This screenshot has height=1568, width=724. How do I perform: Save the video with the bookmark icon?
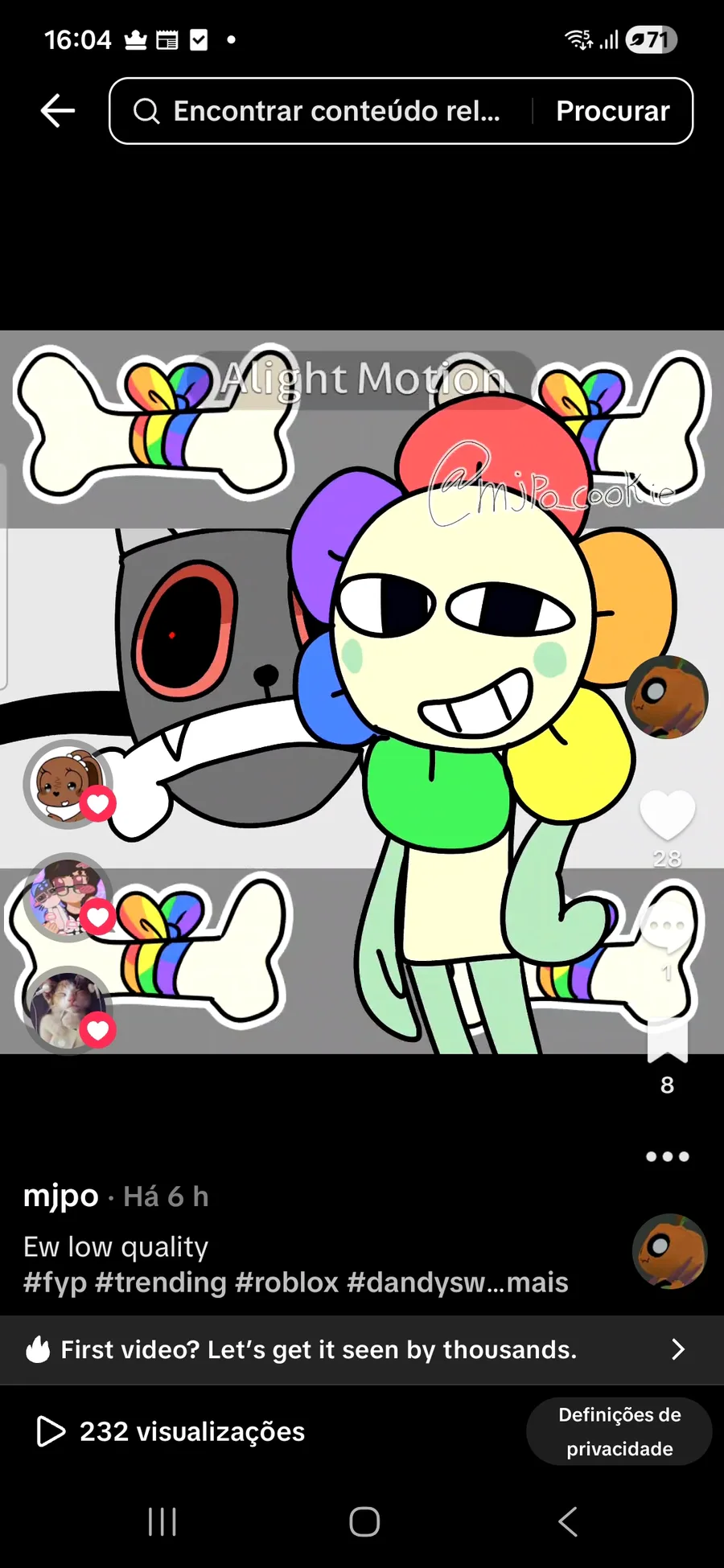coord(667,1041)
